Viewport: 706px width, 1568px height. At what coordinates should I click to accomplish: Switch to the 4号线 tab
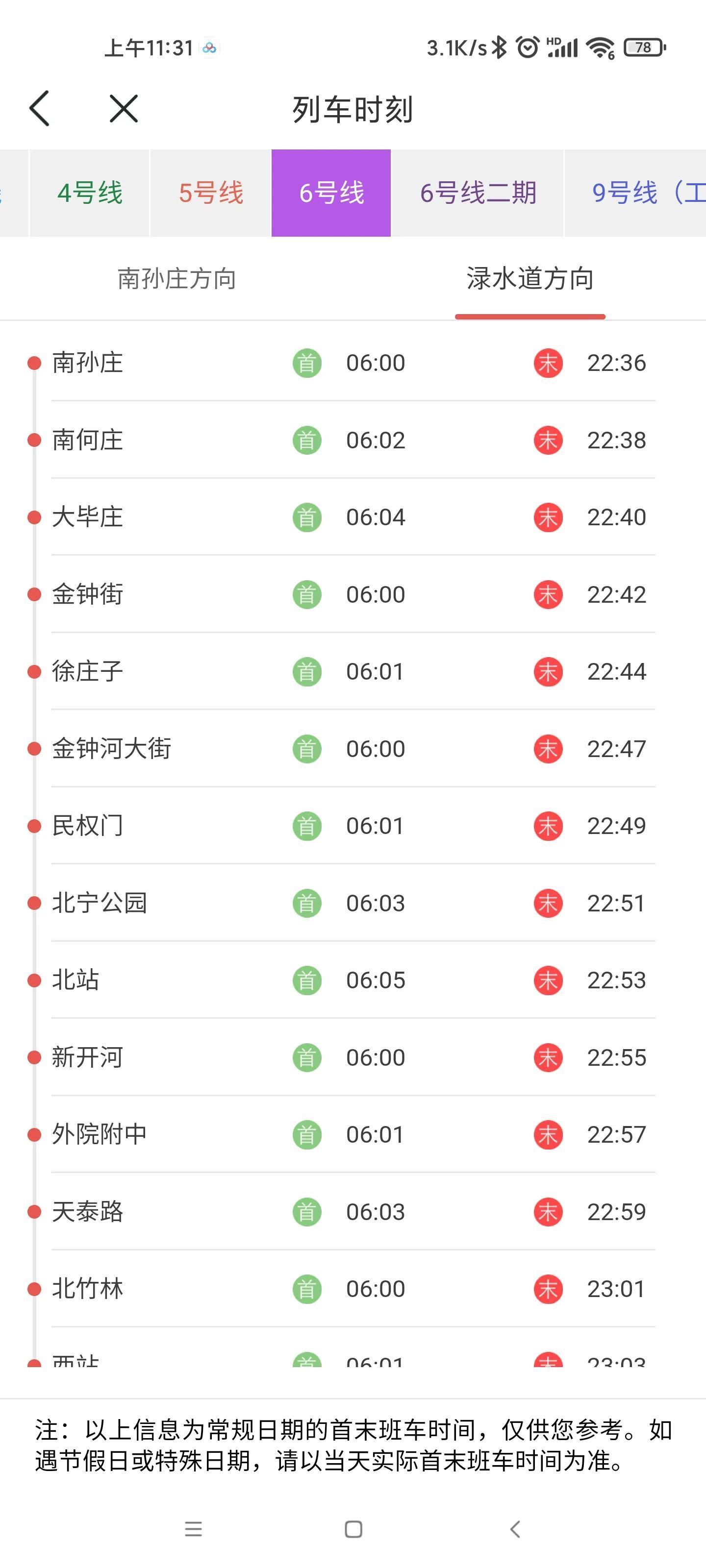click(x=90, y=193)
